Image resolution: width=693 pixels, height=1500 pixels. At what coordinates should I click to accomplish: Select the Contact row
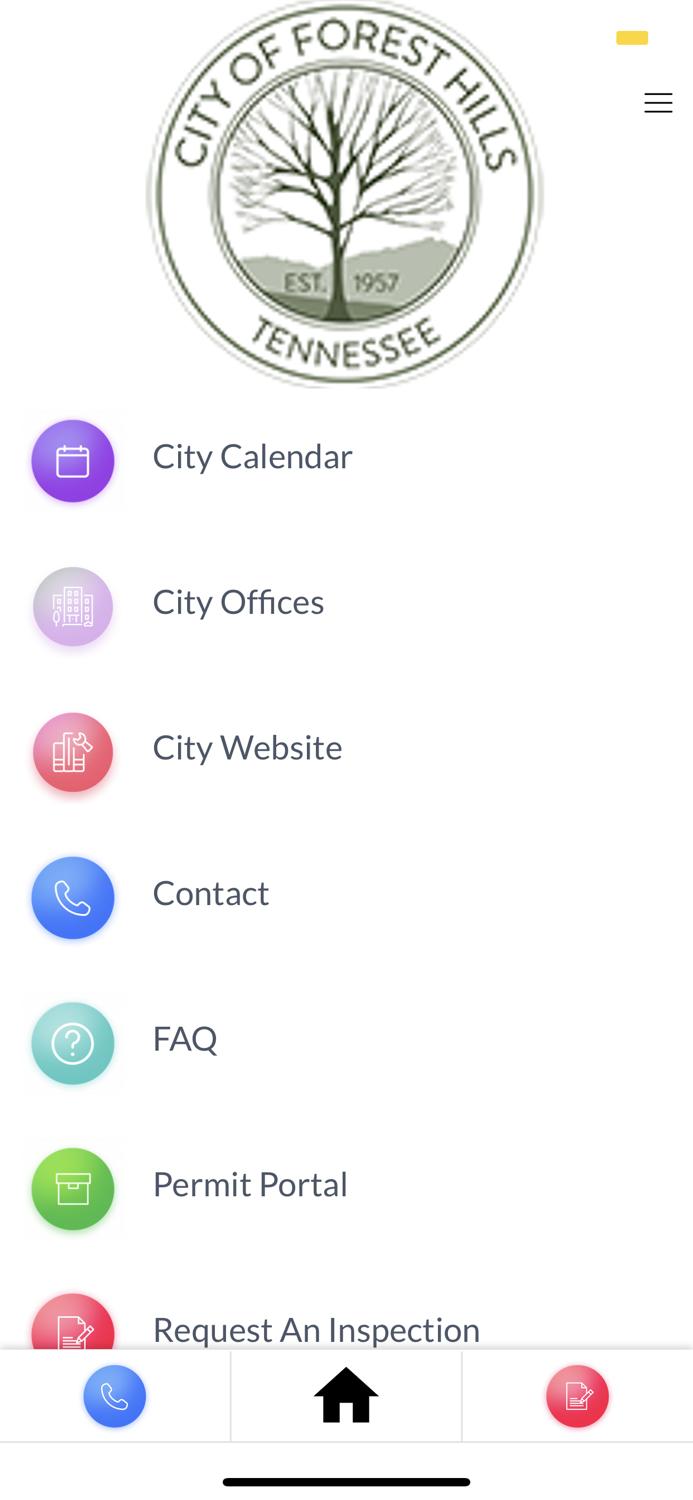(x=346, y=896)
